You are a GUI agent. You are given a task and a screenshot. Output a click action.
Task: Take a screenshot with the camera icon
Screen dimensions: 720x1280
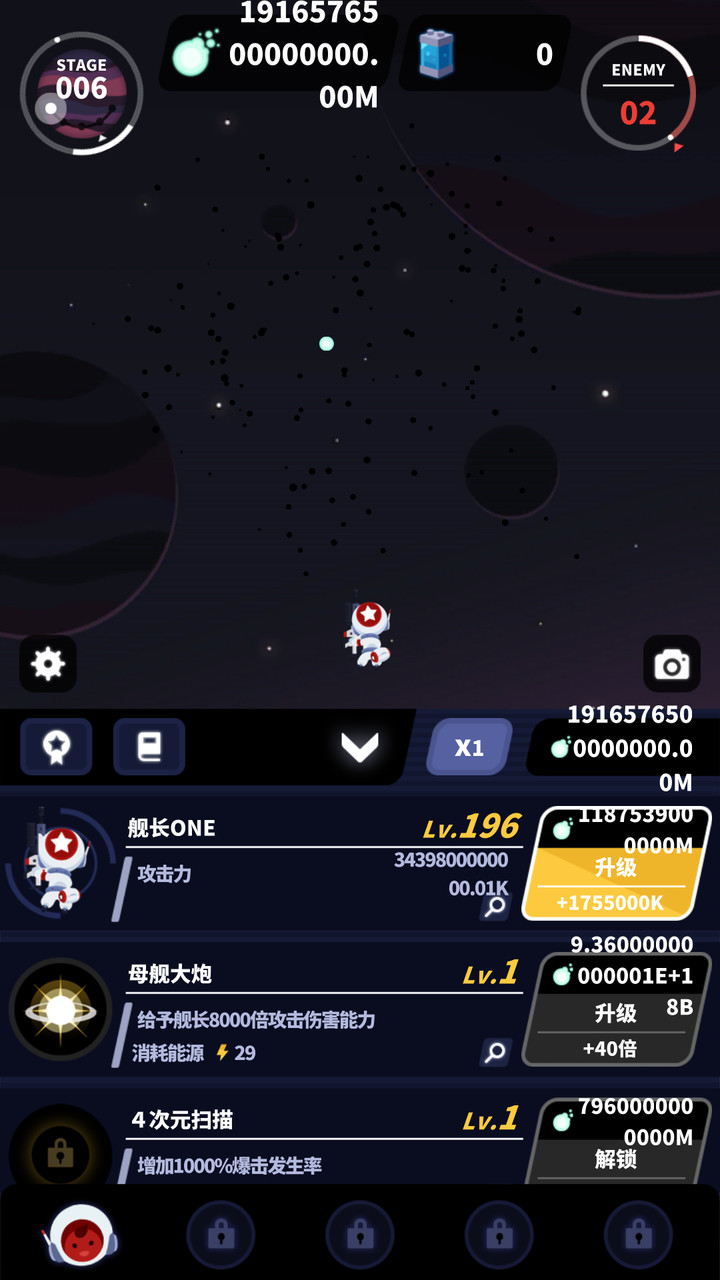click(671, 664)
